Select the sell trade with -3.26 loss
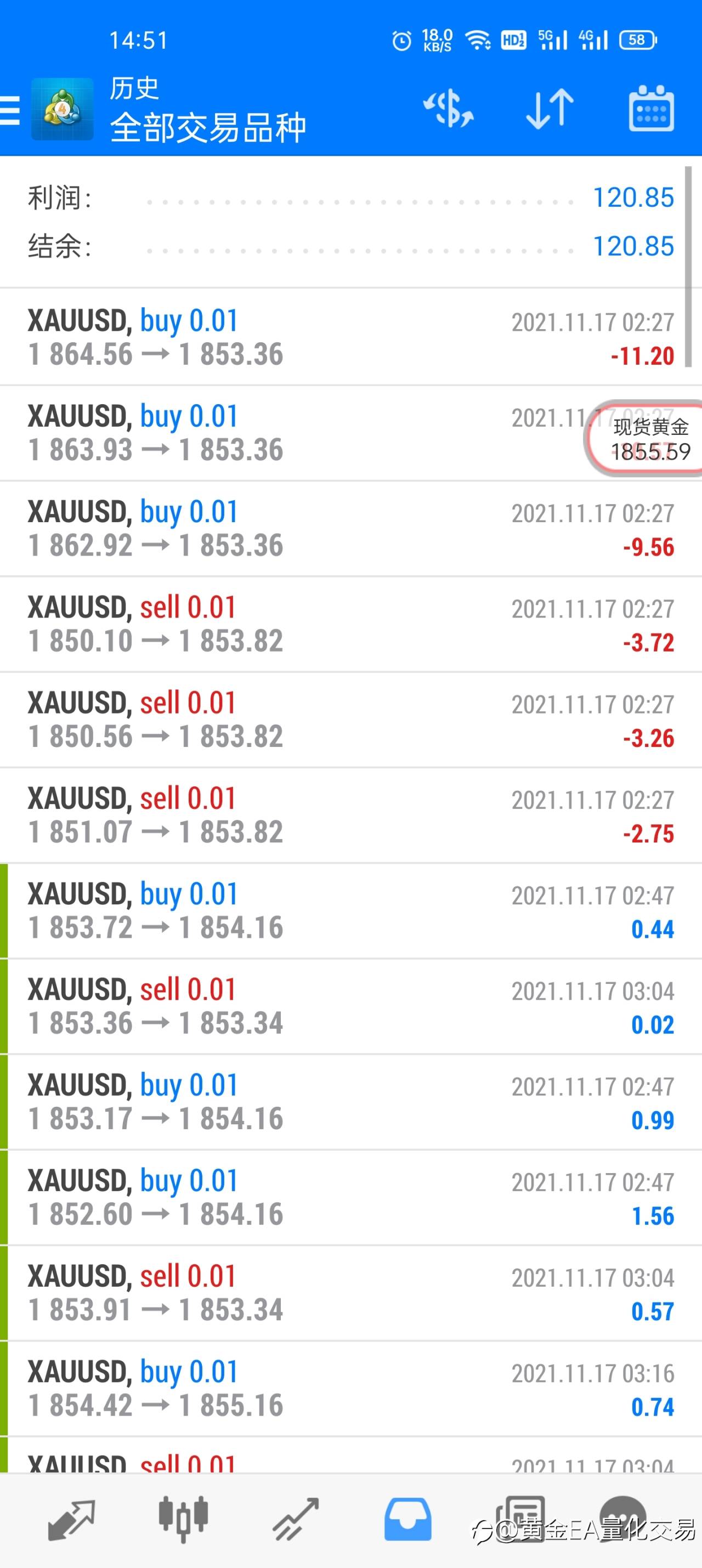 point(350,720)
